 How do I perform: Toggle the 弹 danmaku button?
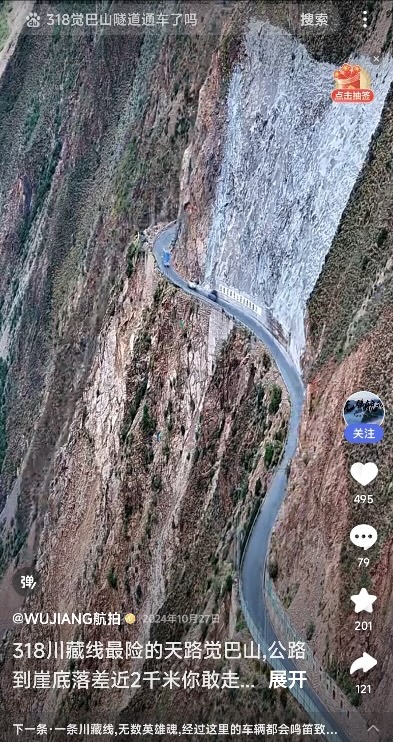pyautogui.click(x=27, y=581)
